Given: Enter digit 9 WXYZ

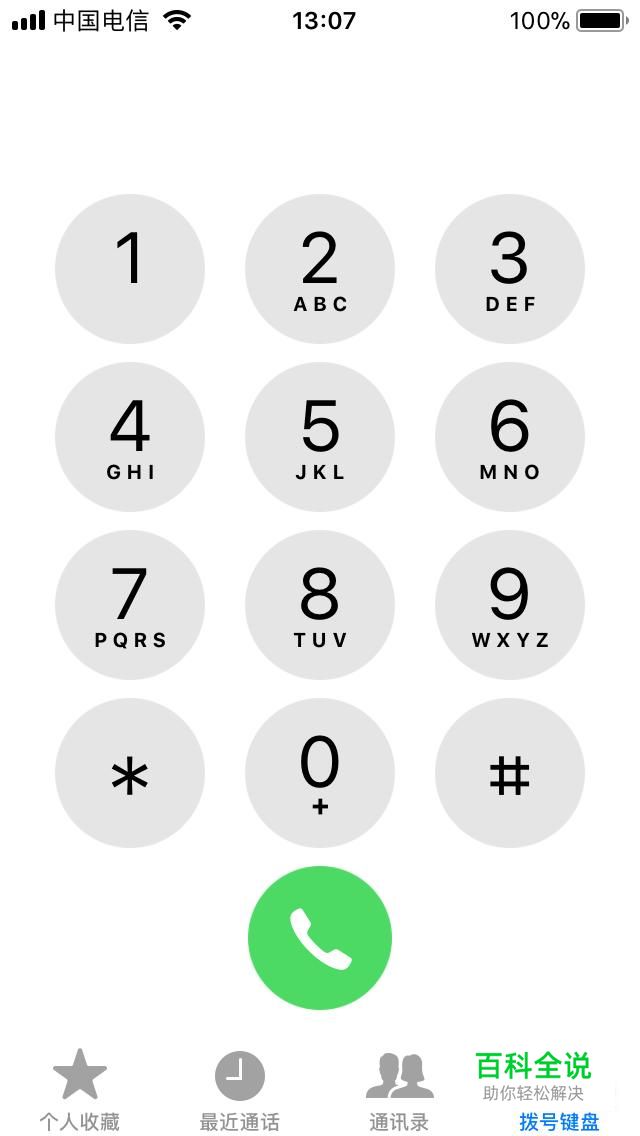Looking at the screenshot, I should [510, 605].
